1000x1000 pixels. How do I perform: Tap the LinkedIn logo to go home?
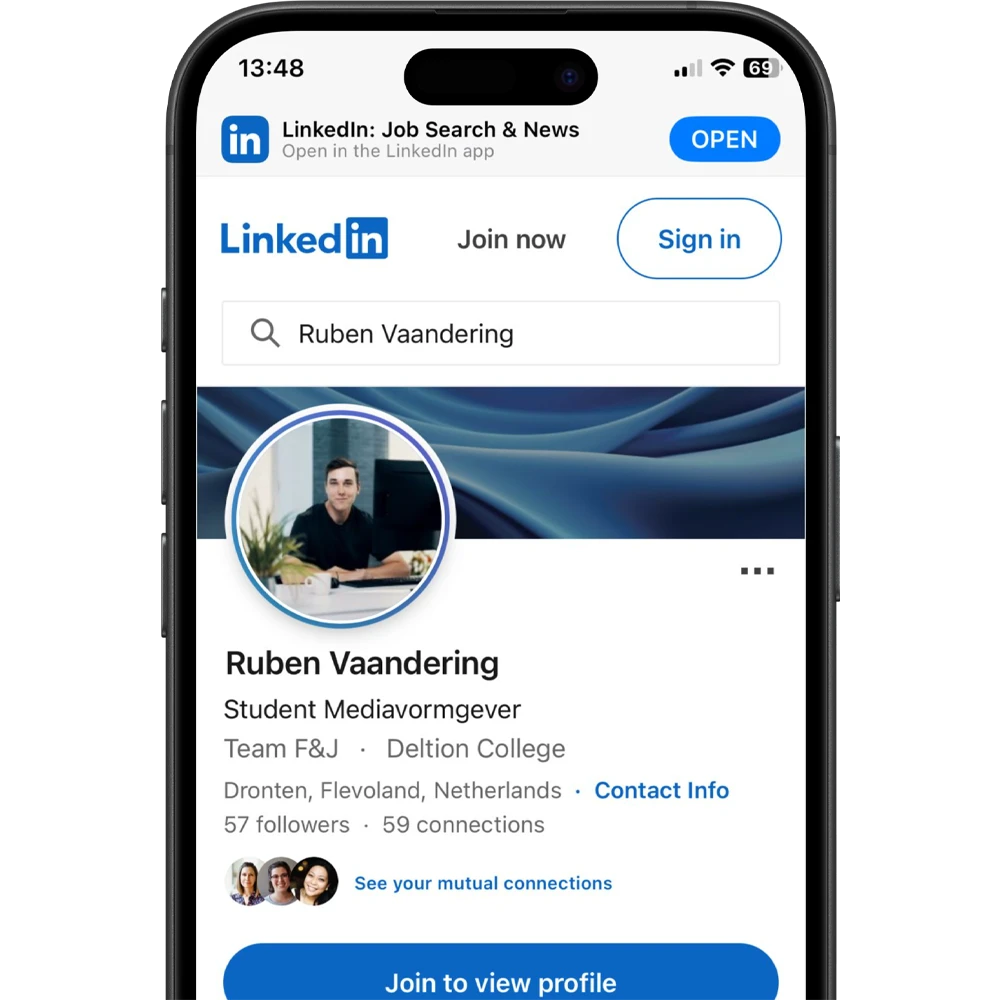point(304,239)
